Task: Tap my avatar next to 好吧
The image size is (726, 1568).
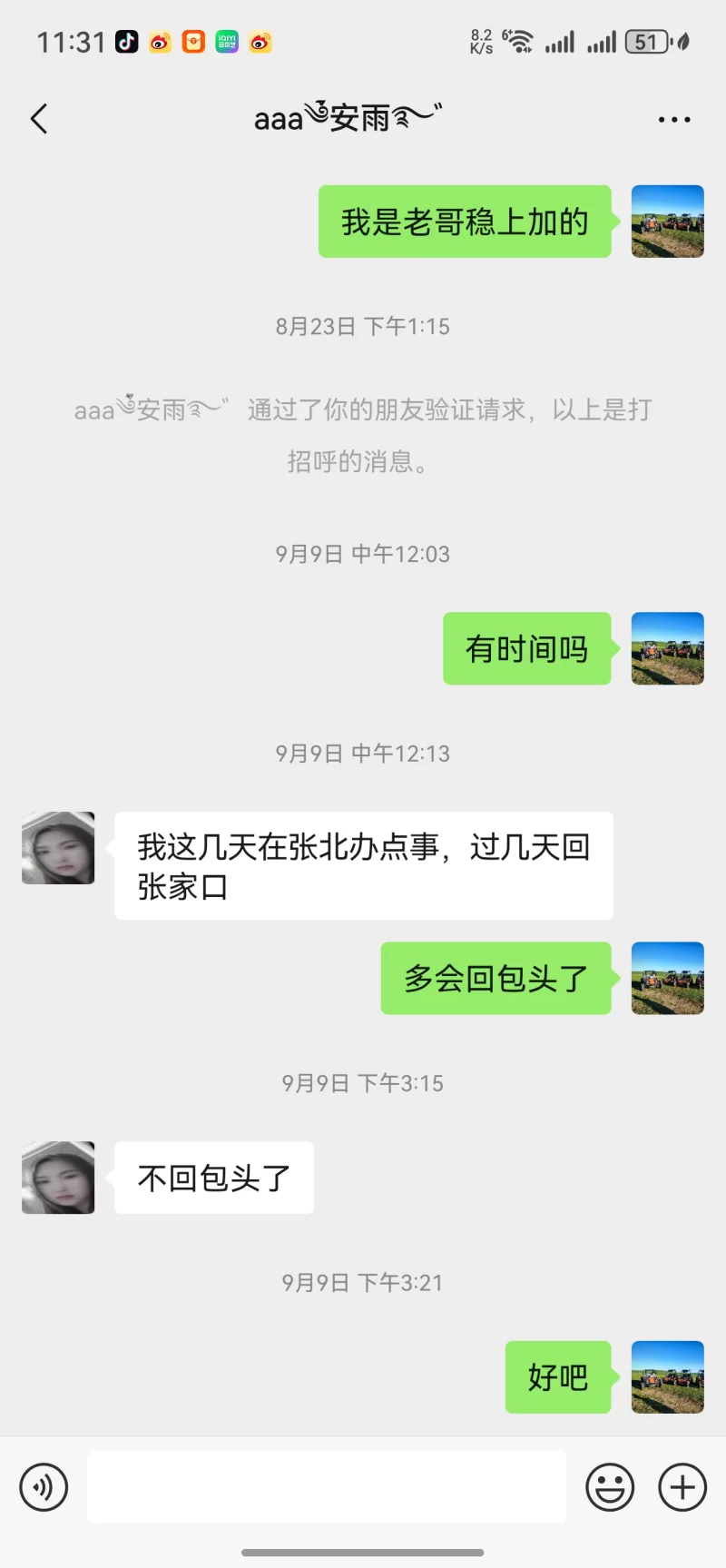Action: 668,1377
